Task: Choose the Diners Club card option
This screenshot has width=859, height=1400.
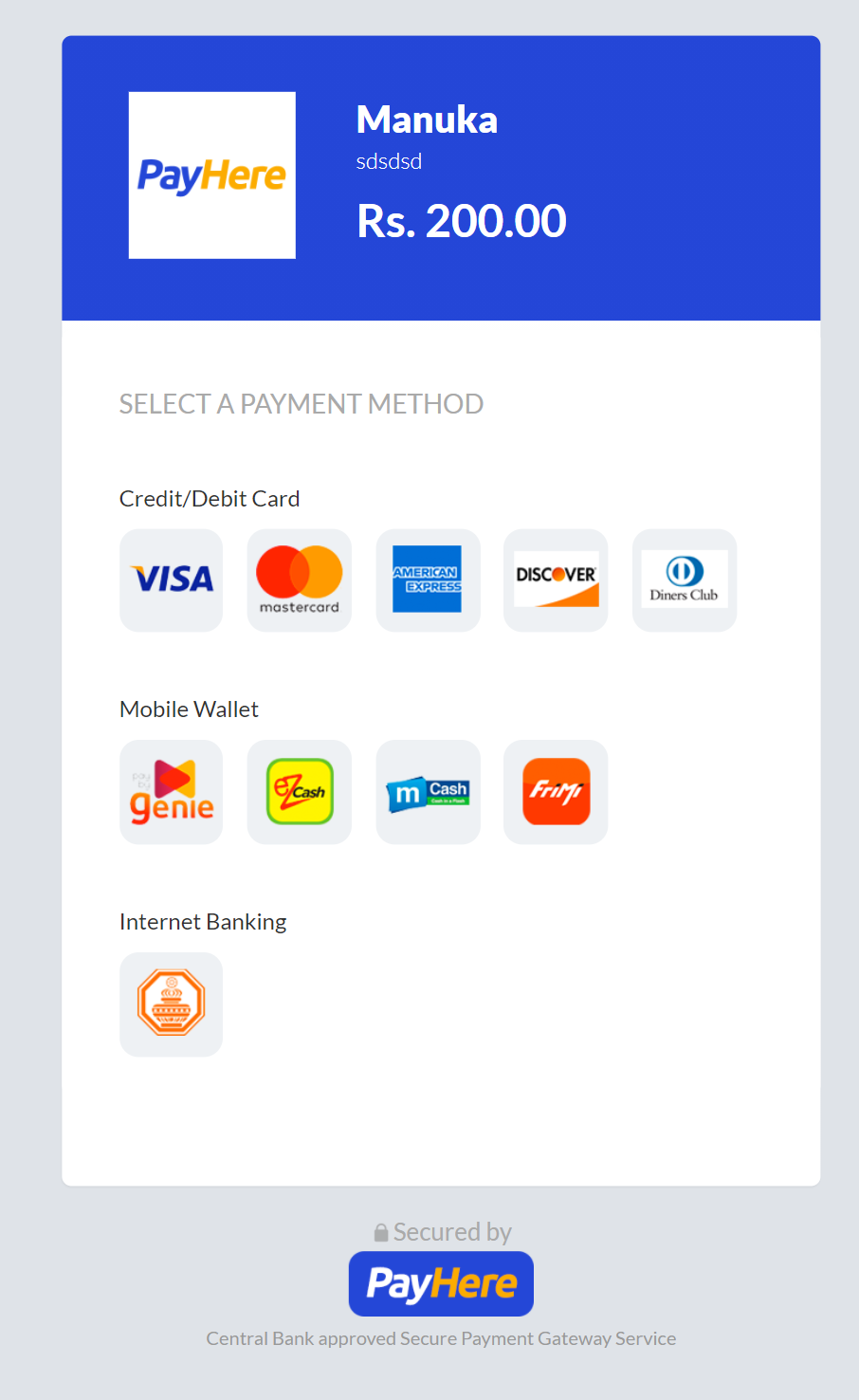Action: [x=685, y=580]
